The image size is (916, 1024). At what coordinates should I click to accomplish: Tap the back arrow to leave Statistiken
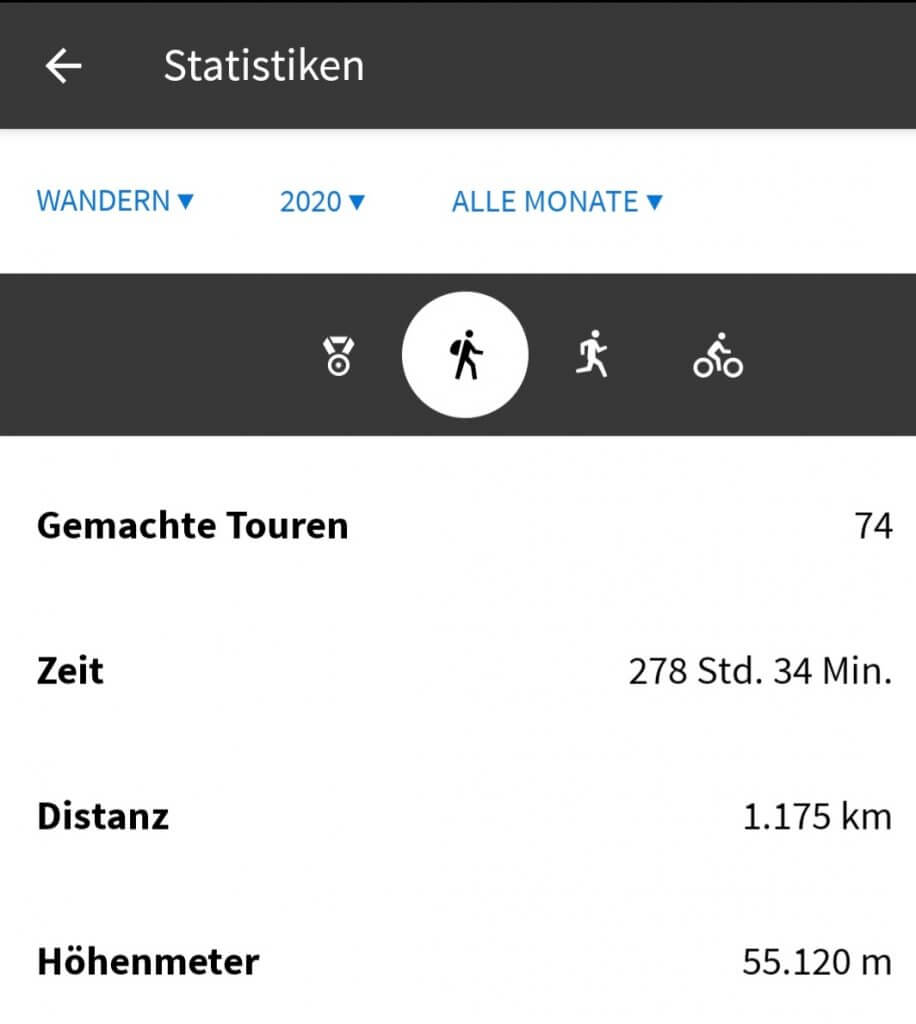(64, 64)
